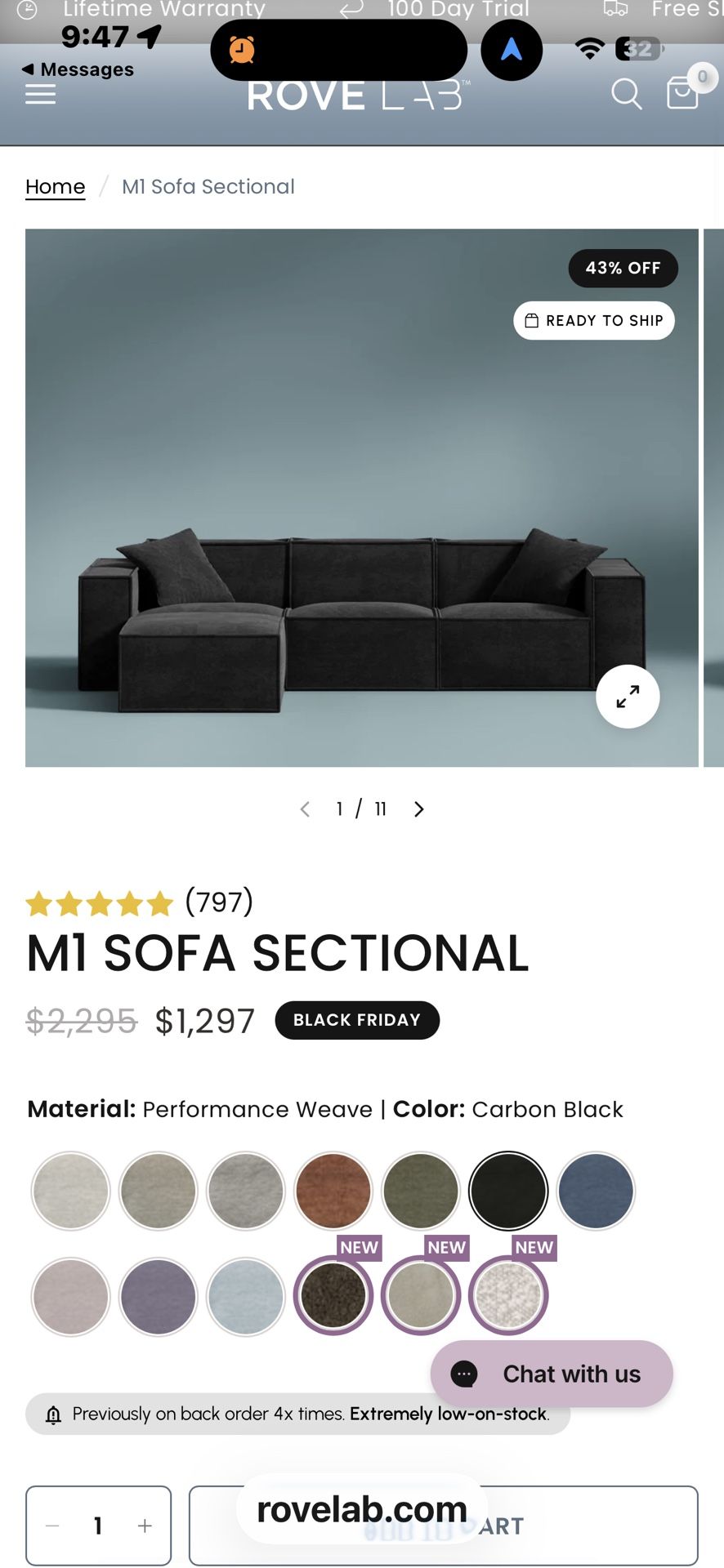Image resolution: width=724 pixels, height=1568 pixels.
Task: Expand the sofa image to fullscreen
Action: click(x=627, y=697)
